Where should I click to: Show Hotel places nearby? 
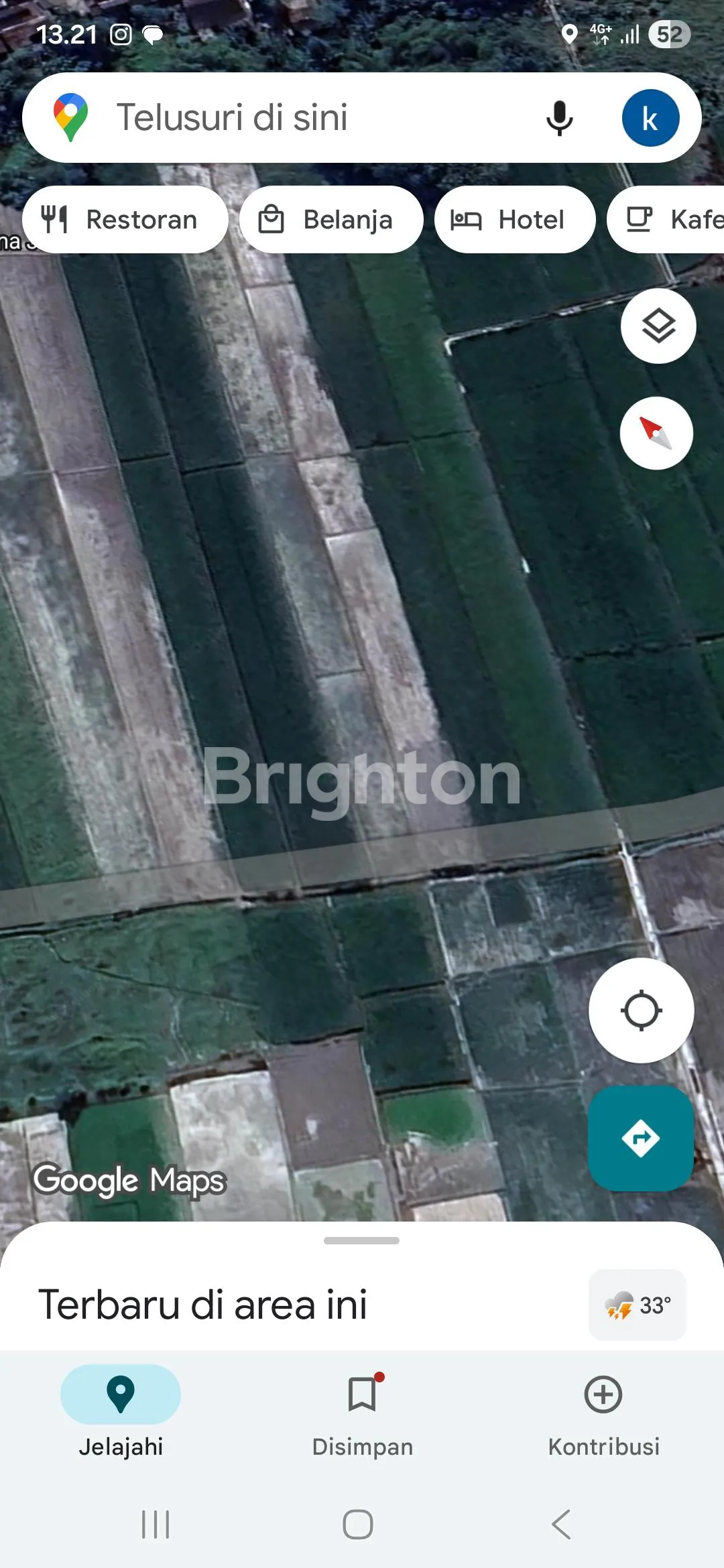tap(515, 220)
